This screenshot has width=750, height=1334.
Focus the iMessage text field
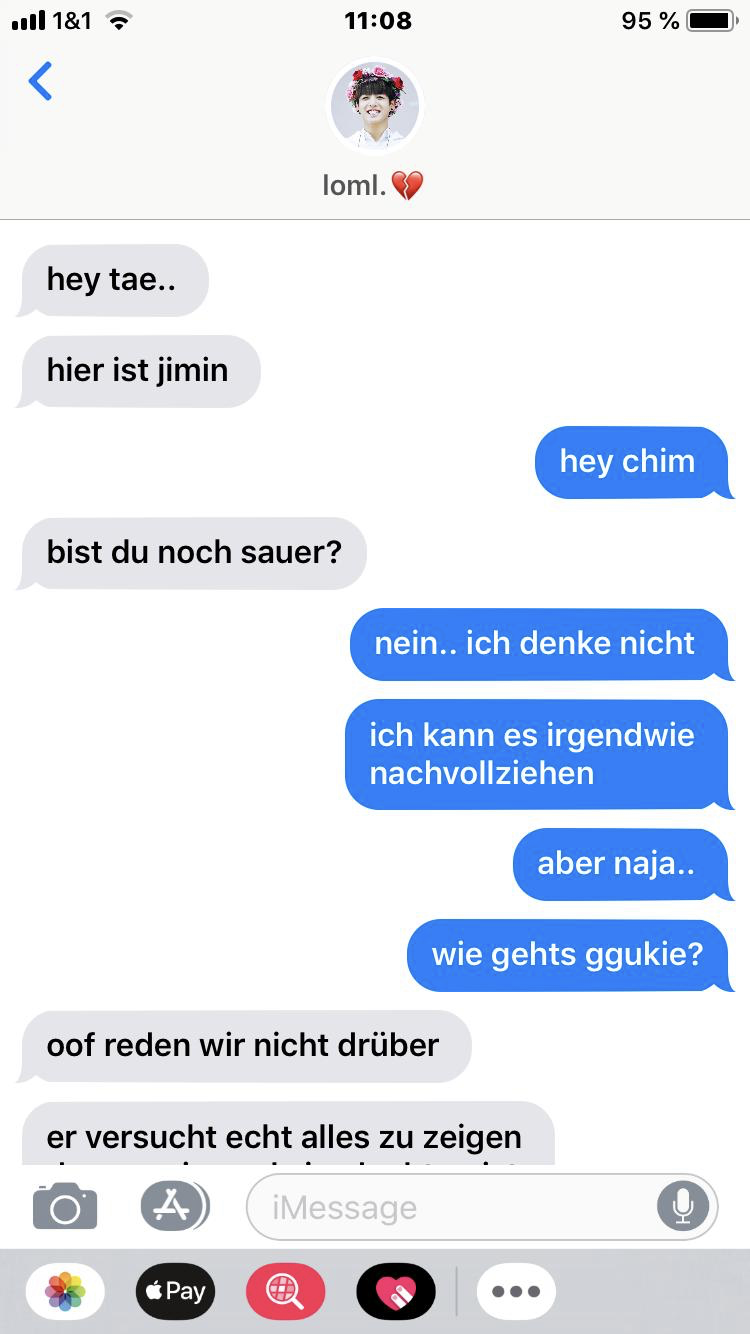coord(450,1207)
